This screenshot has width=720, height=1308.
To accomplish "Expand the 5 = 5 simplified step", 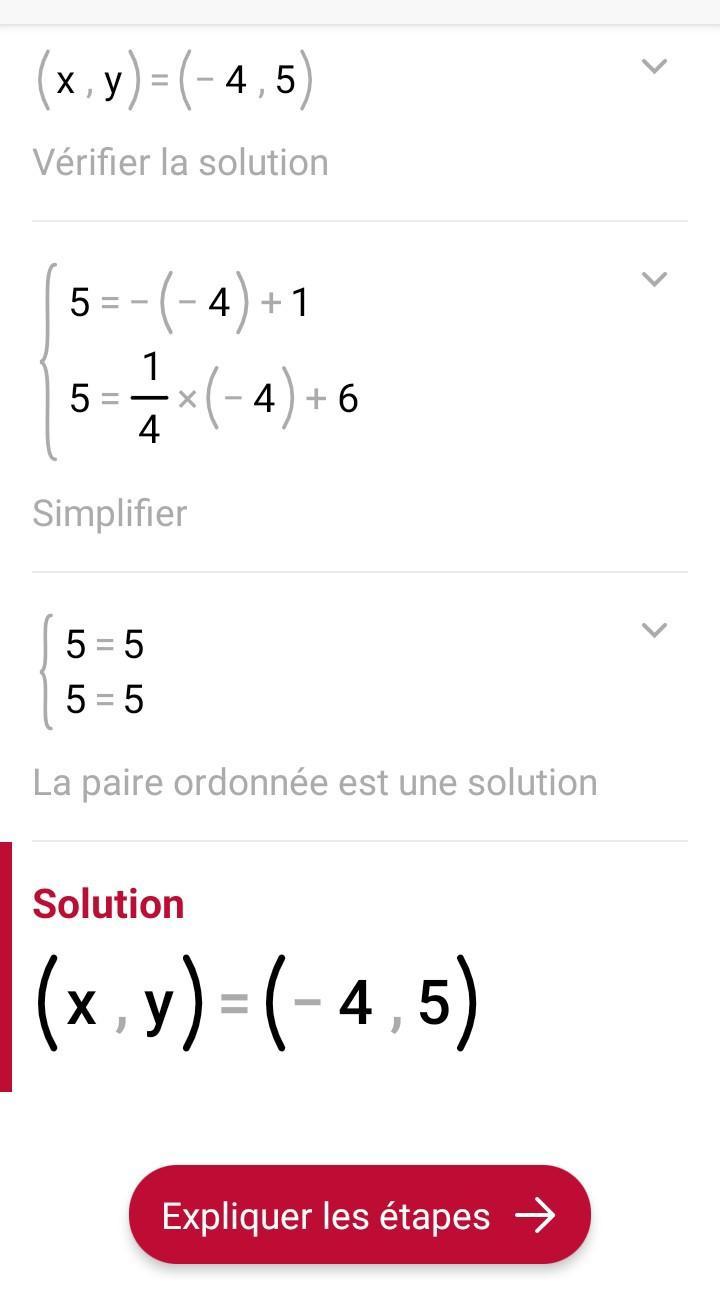I will click(653, 630).
